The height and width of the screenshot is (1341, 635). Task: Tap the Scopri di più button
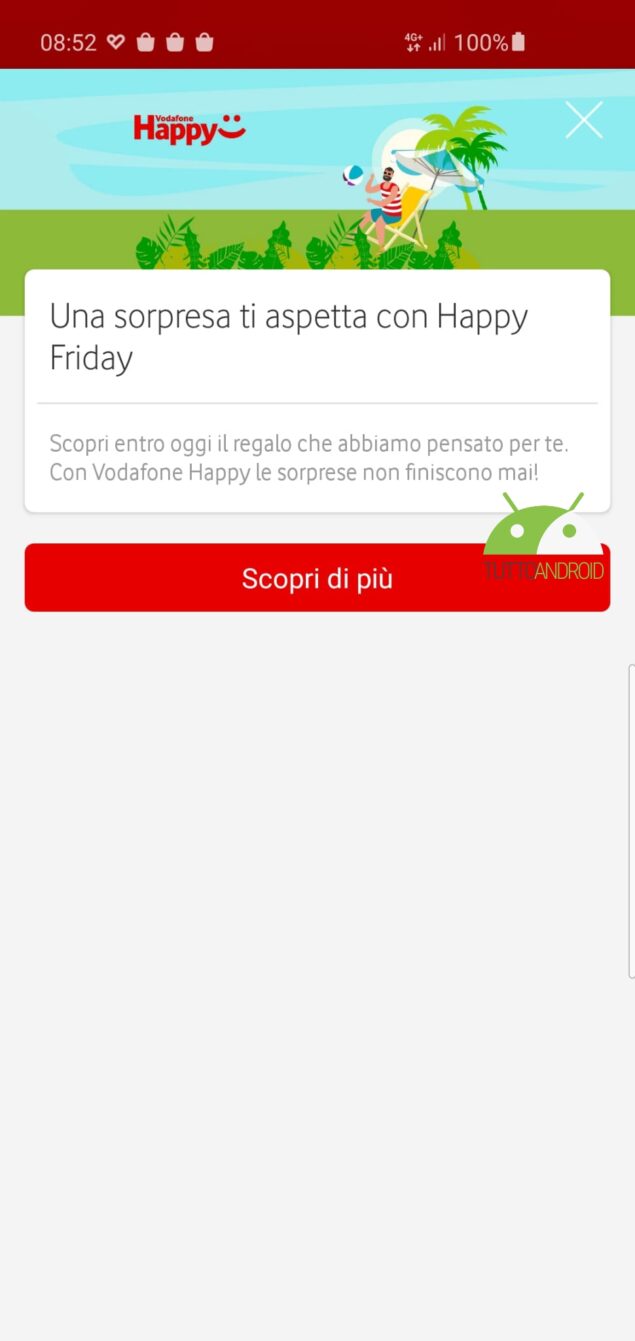click(x=317, y=578)
